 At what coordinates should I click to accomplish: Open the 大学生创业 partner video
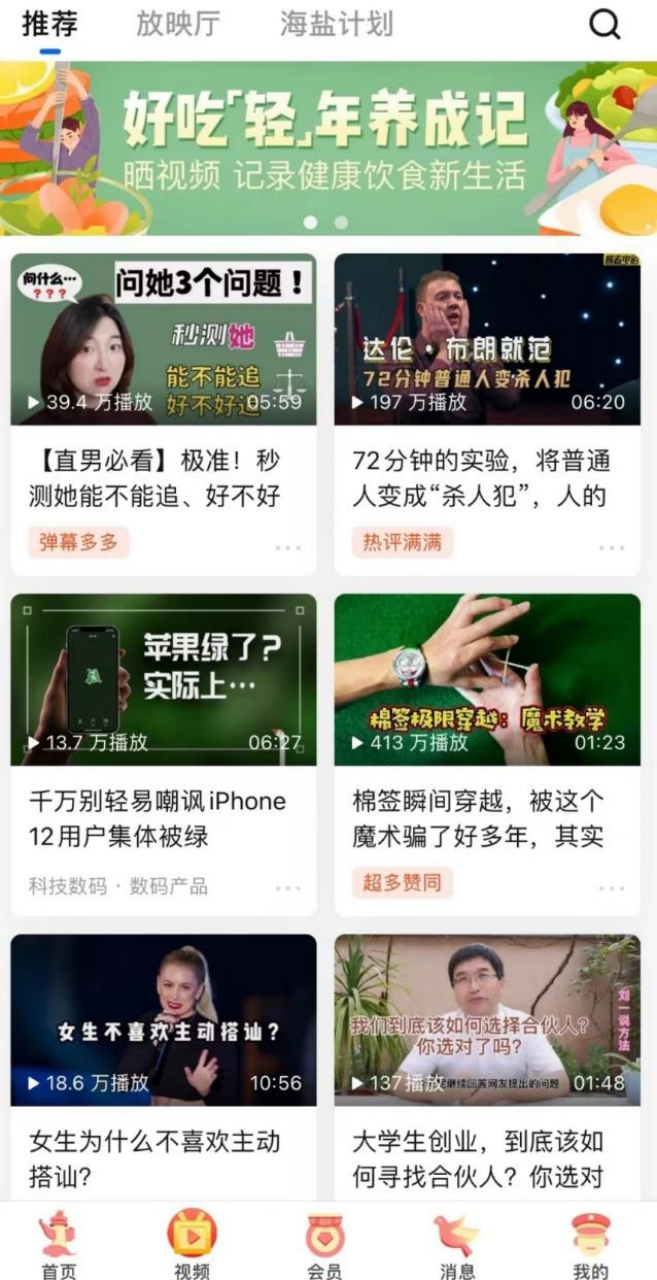[487, 1020]
